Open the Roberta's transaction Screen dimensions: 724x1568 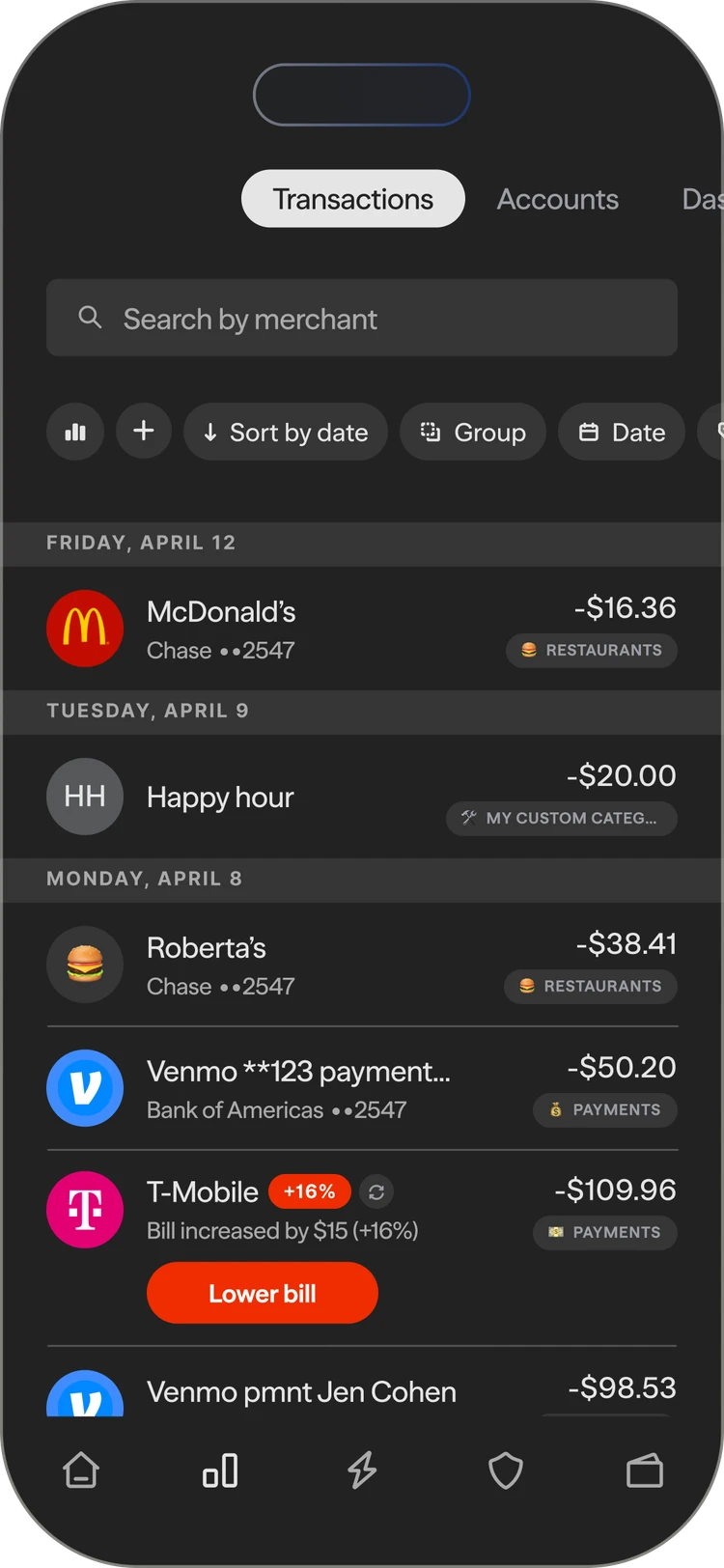click(x=362, y=965)
